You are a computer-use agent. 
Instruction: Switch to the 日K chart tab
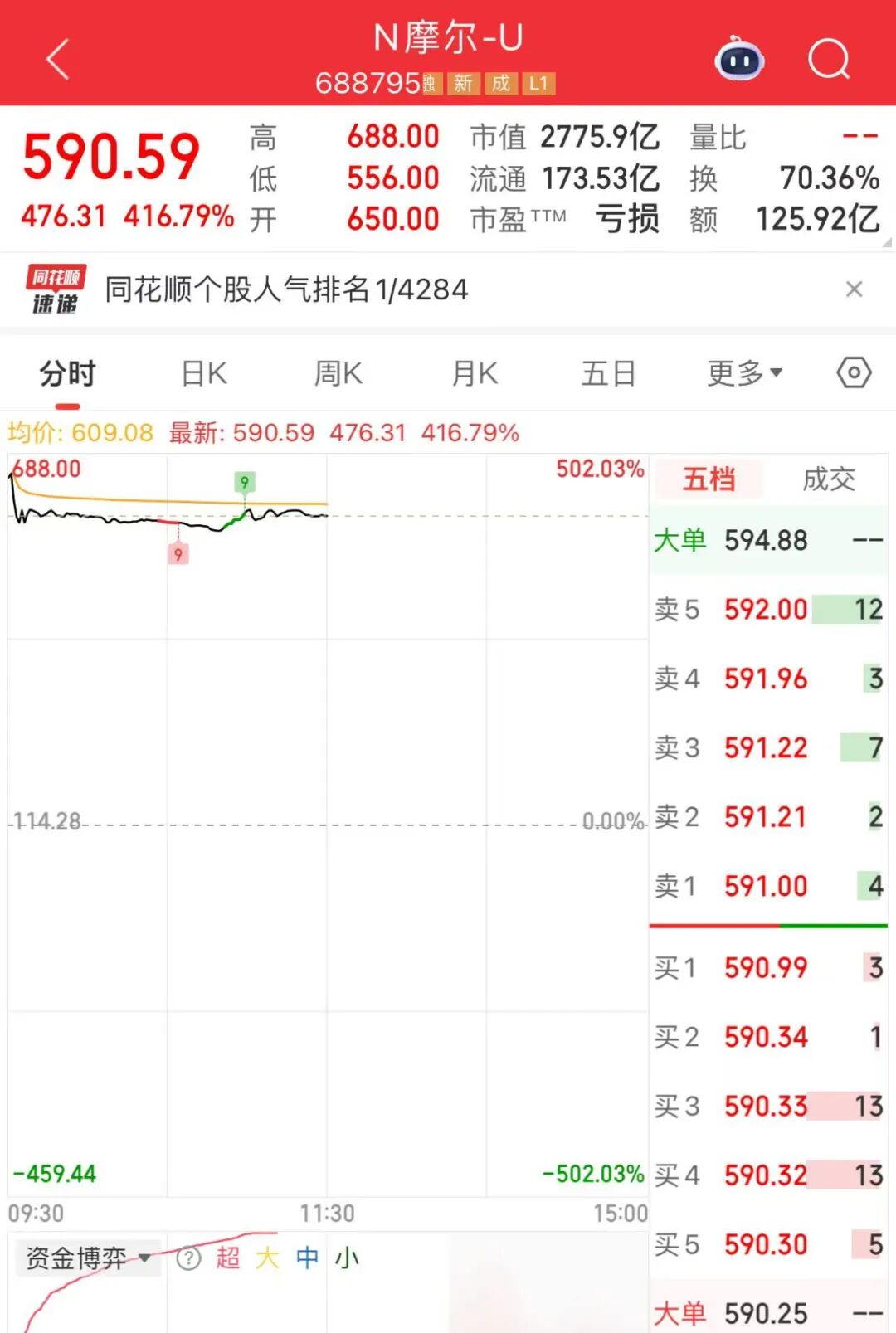204,374
